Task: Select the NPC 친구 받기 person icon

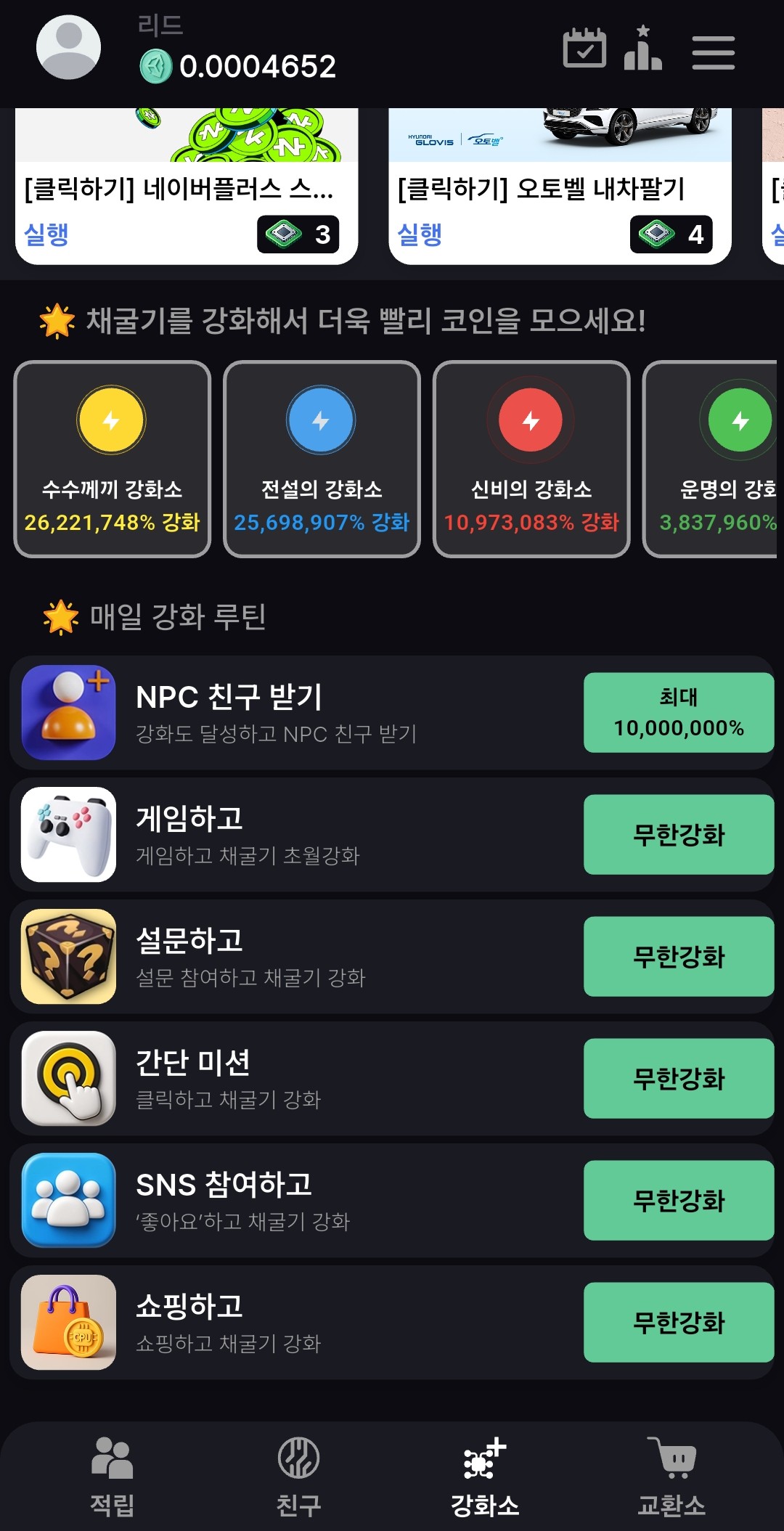Action: pos(68,713)
